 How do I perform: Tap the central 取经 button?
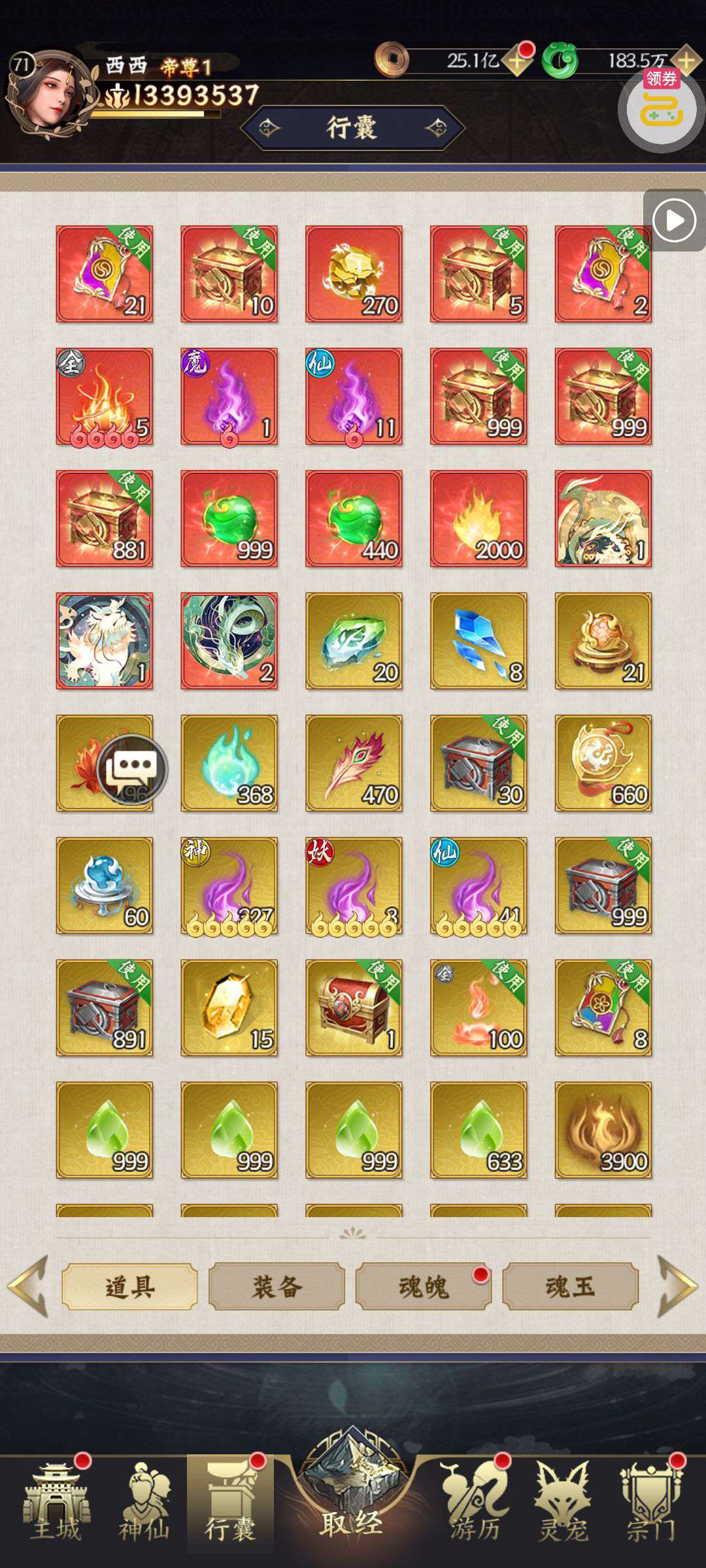tap(352, 1496)
